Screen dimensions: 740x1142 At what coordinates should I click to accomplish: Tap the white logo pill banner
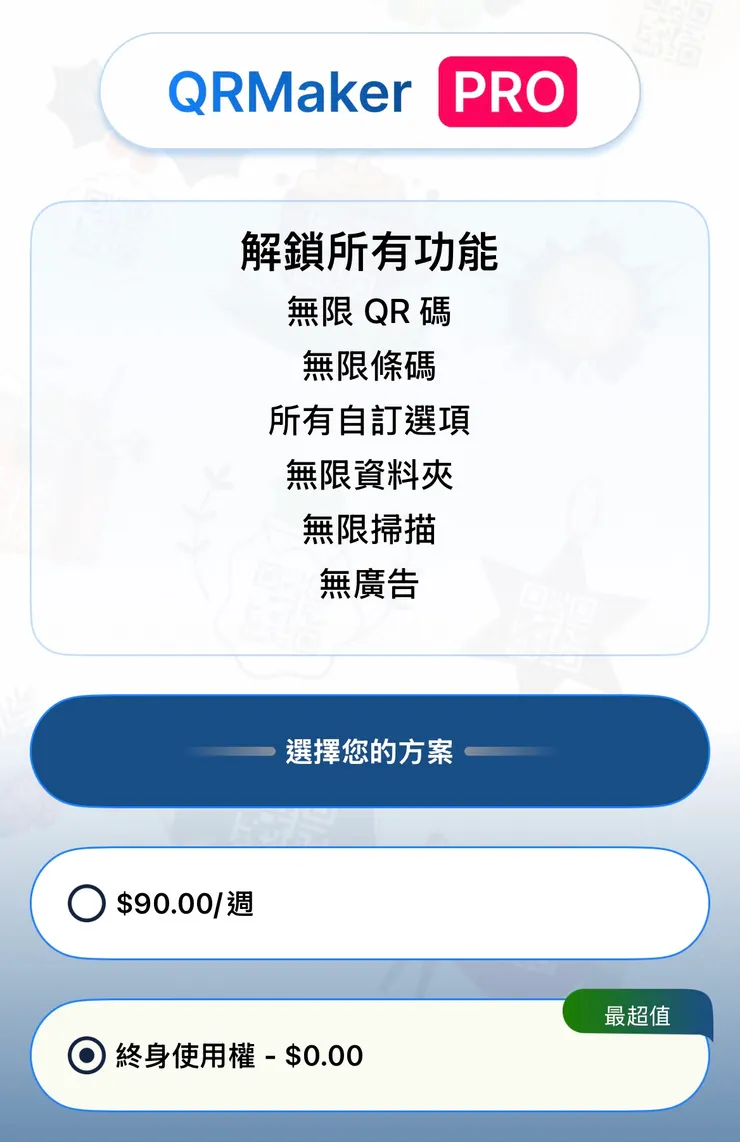pyautogui.click(x=370, y=90)
